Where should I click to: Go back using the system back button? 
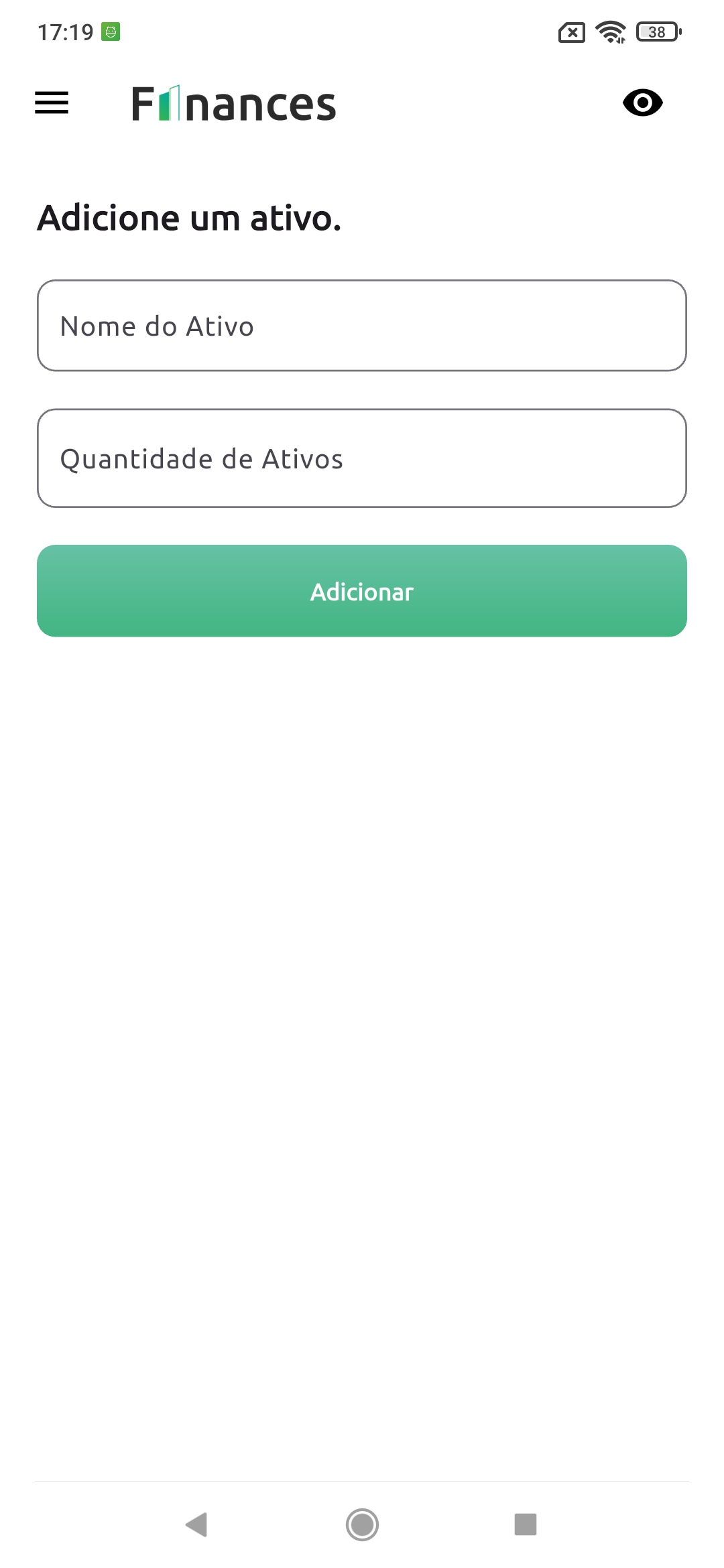point(196,1524)
